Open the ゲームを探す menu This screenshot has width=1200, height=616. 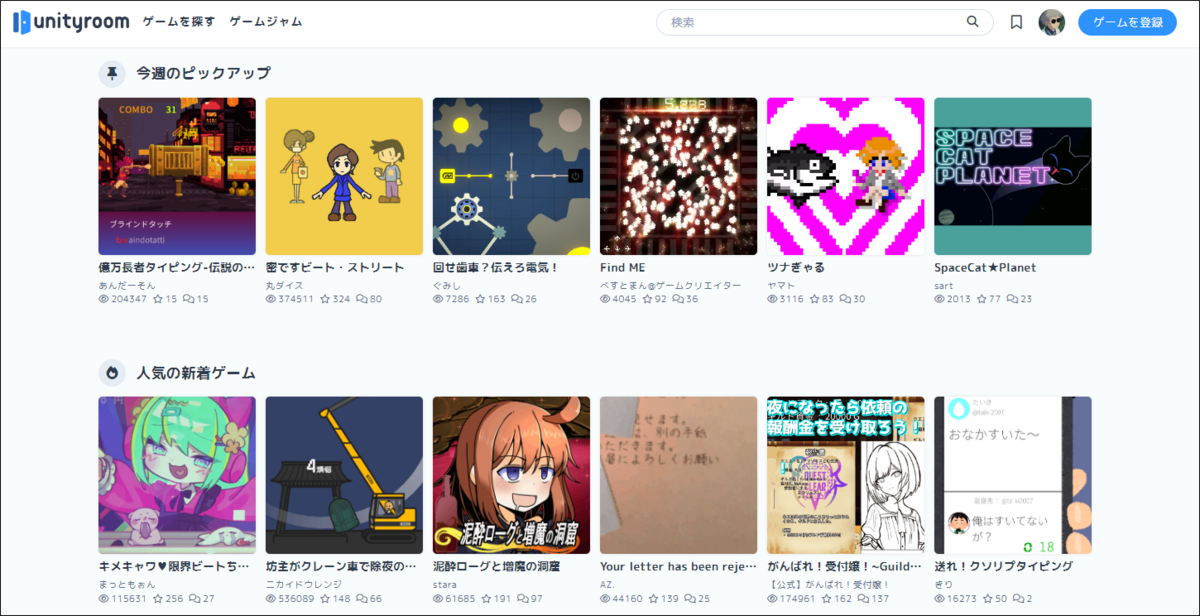pos(178,22)
